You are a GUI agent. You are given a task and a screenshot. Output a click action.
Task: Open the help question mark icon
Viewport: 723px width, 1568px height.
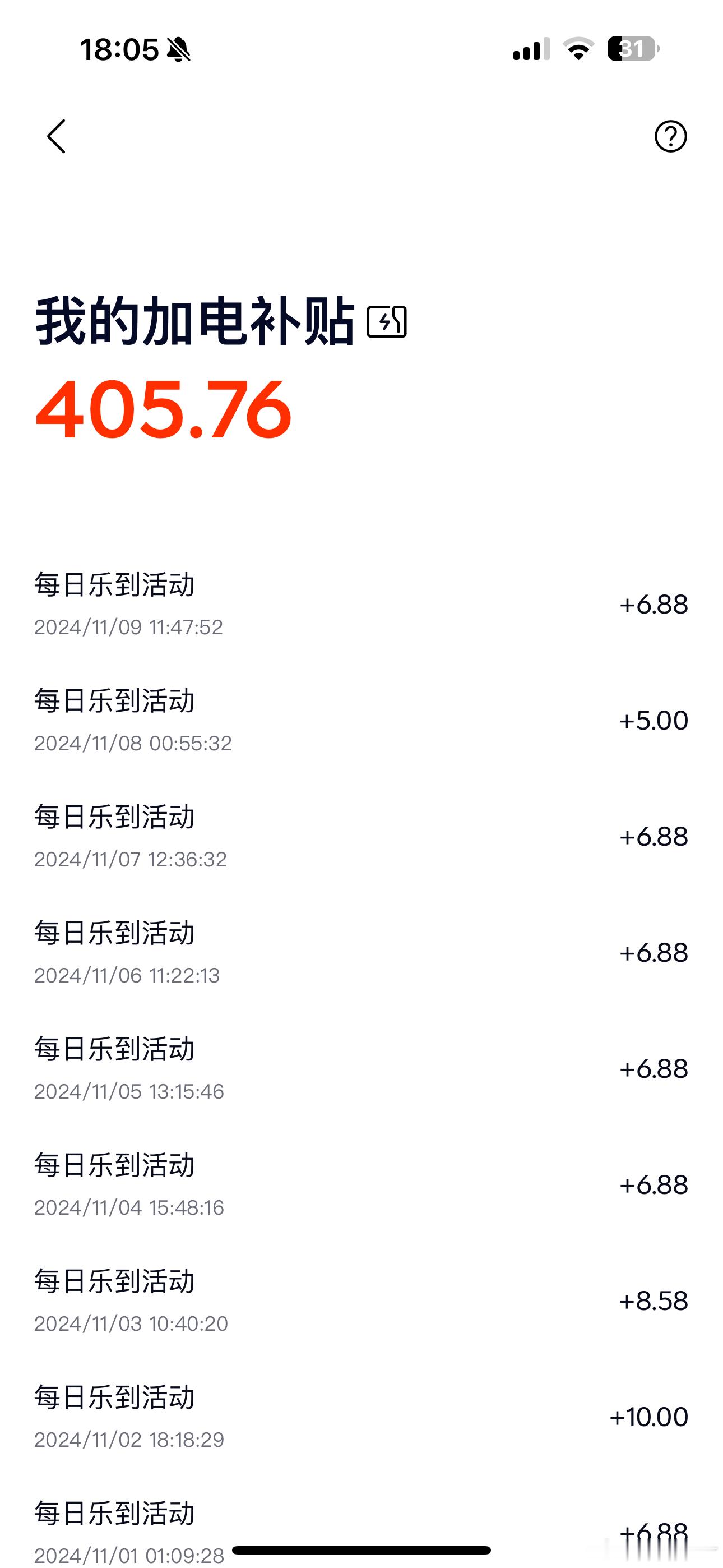pyautogui.click(x=671, y=136)
